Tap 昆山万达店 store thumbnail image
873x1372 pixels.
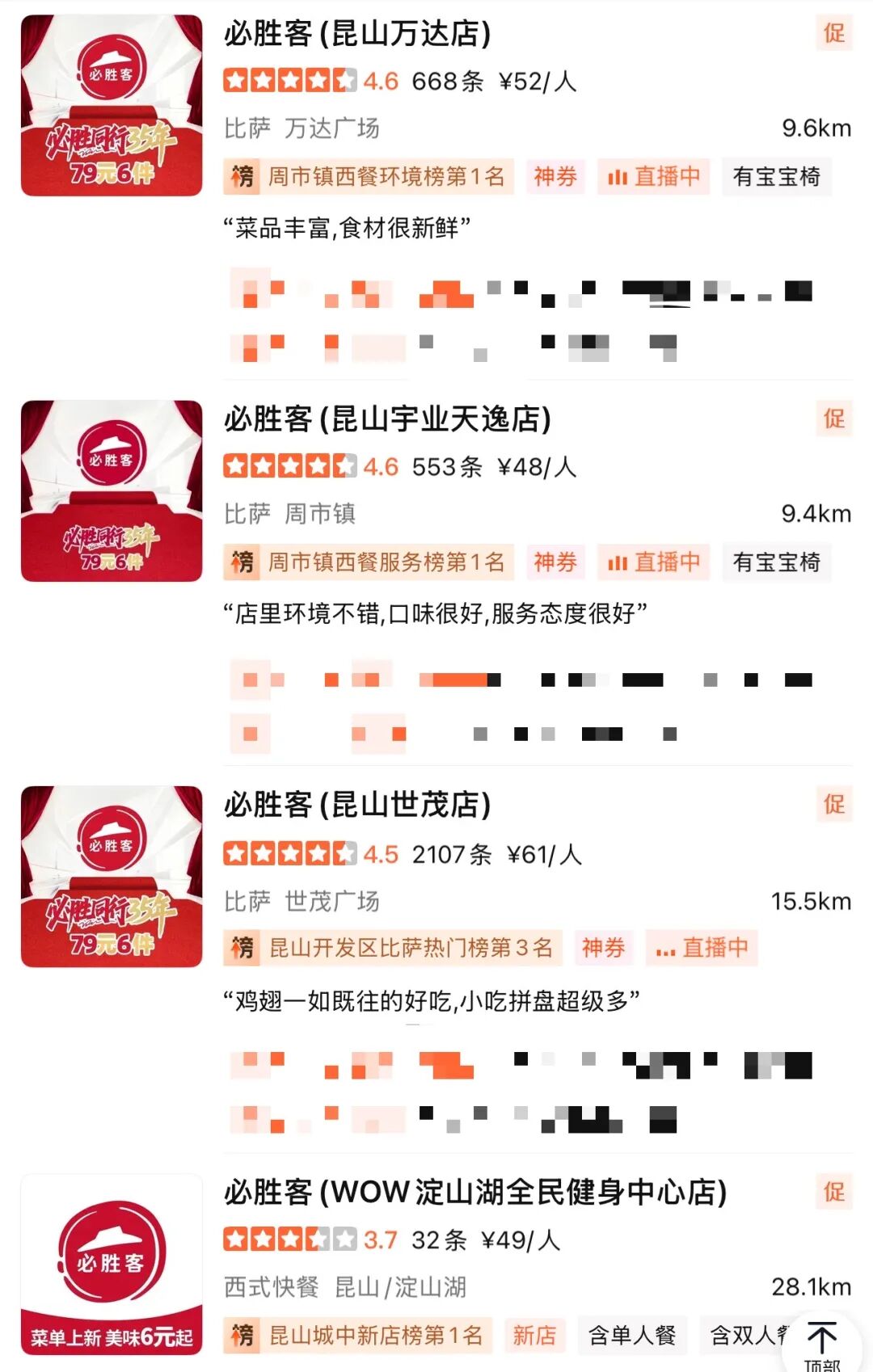[112, 105]
